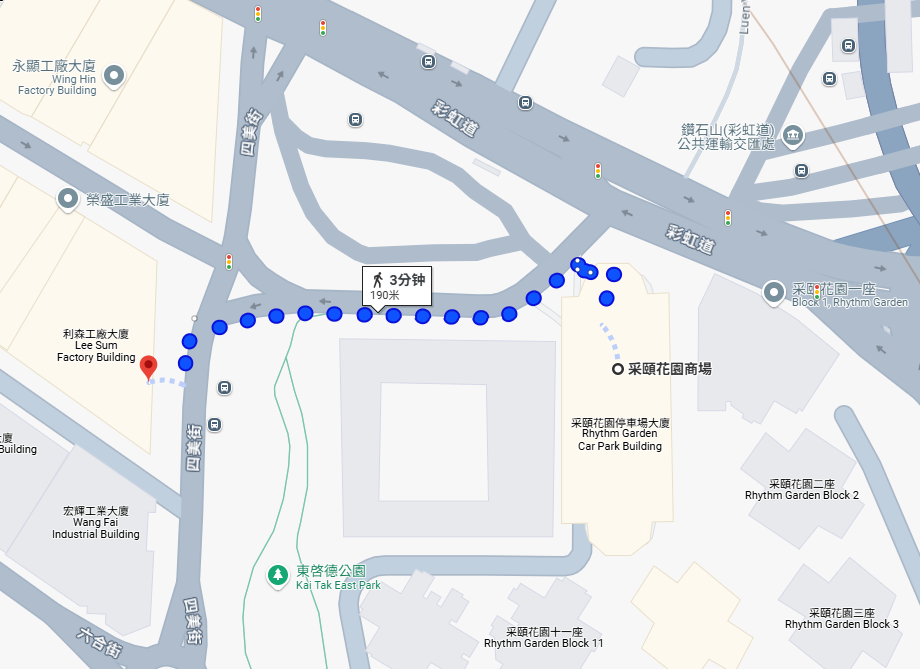Open the Block 1, Rhythm Garden marker
This screenshot has width=920, height=669.
773,294
